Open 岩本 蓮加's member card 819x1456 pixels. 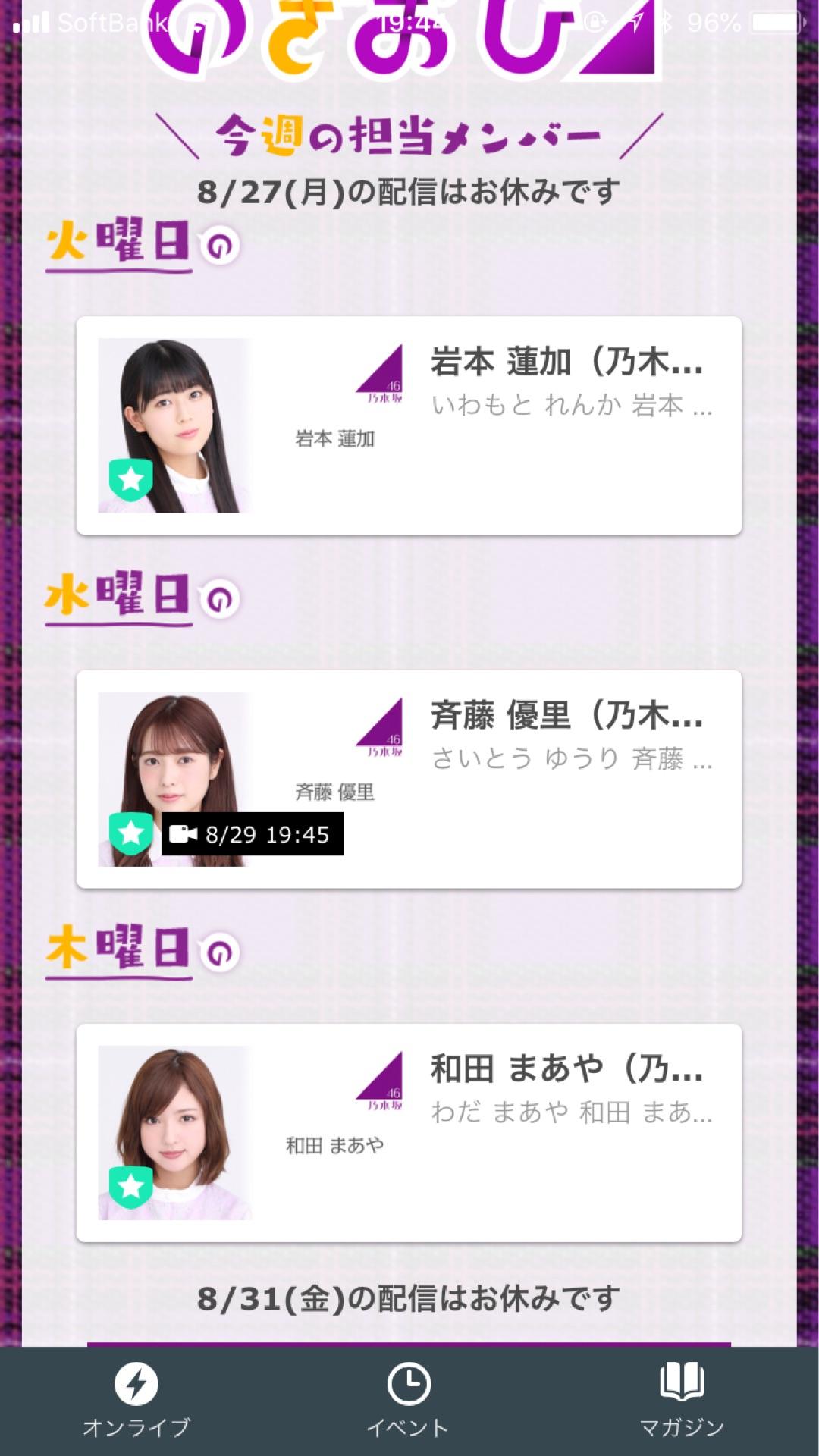[409, 425]
